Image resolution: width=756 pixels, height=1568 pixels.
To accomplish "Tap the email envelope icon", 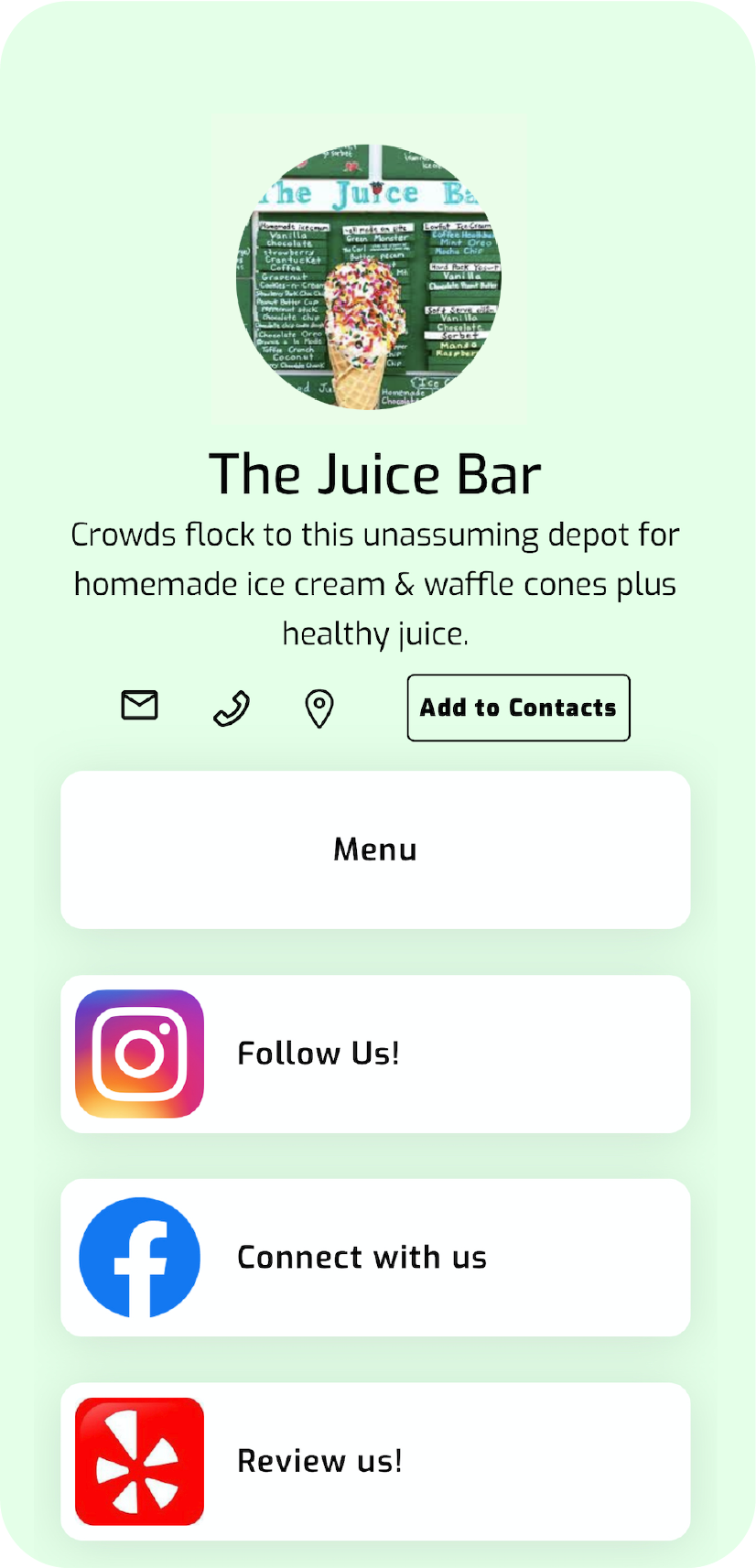I will tap(140, 706).
